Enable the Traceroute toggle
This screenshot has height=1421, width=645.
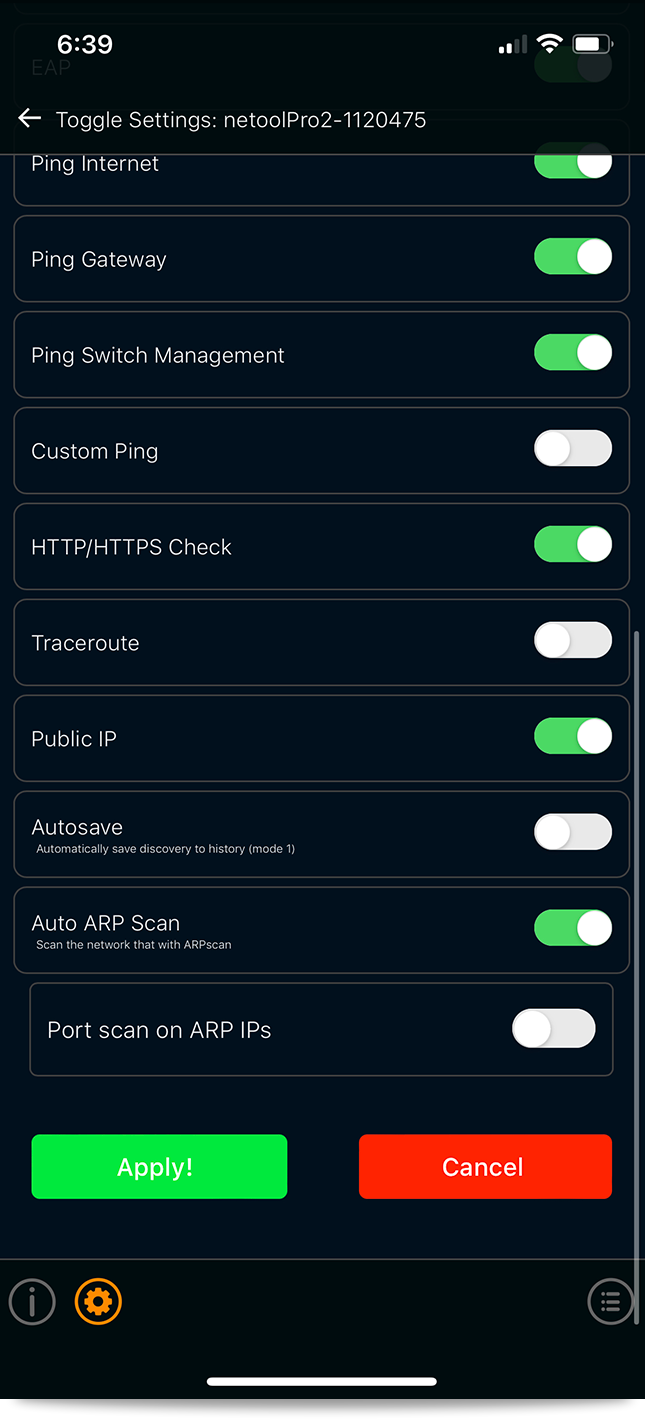(x=573, y=641)
